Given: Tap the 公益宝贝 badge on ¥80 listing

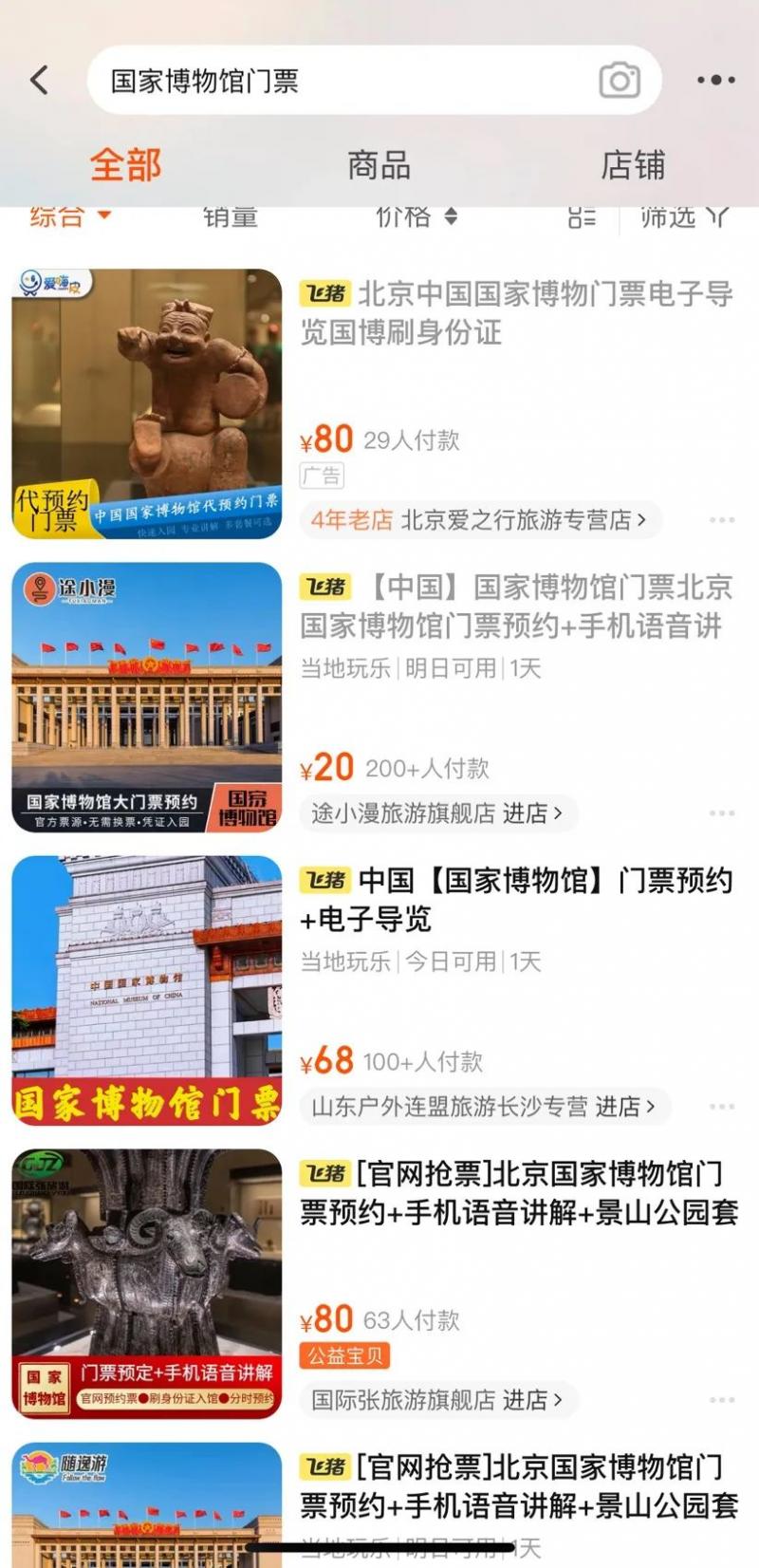Looking at the screenshot, I should pyautogui.click(x=344, y=1355).
